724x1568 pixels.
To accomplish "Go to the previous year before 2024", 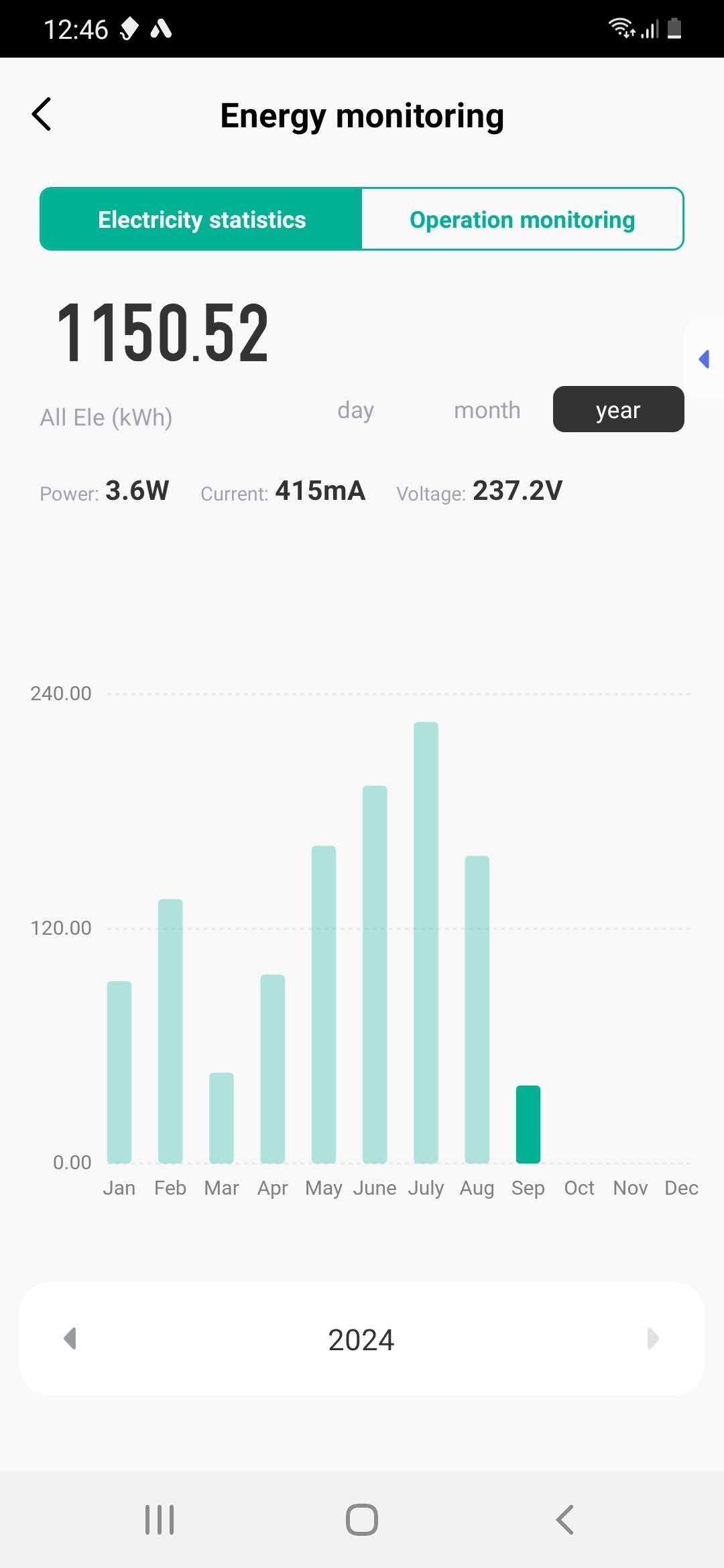I will click(70, 1339).
